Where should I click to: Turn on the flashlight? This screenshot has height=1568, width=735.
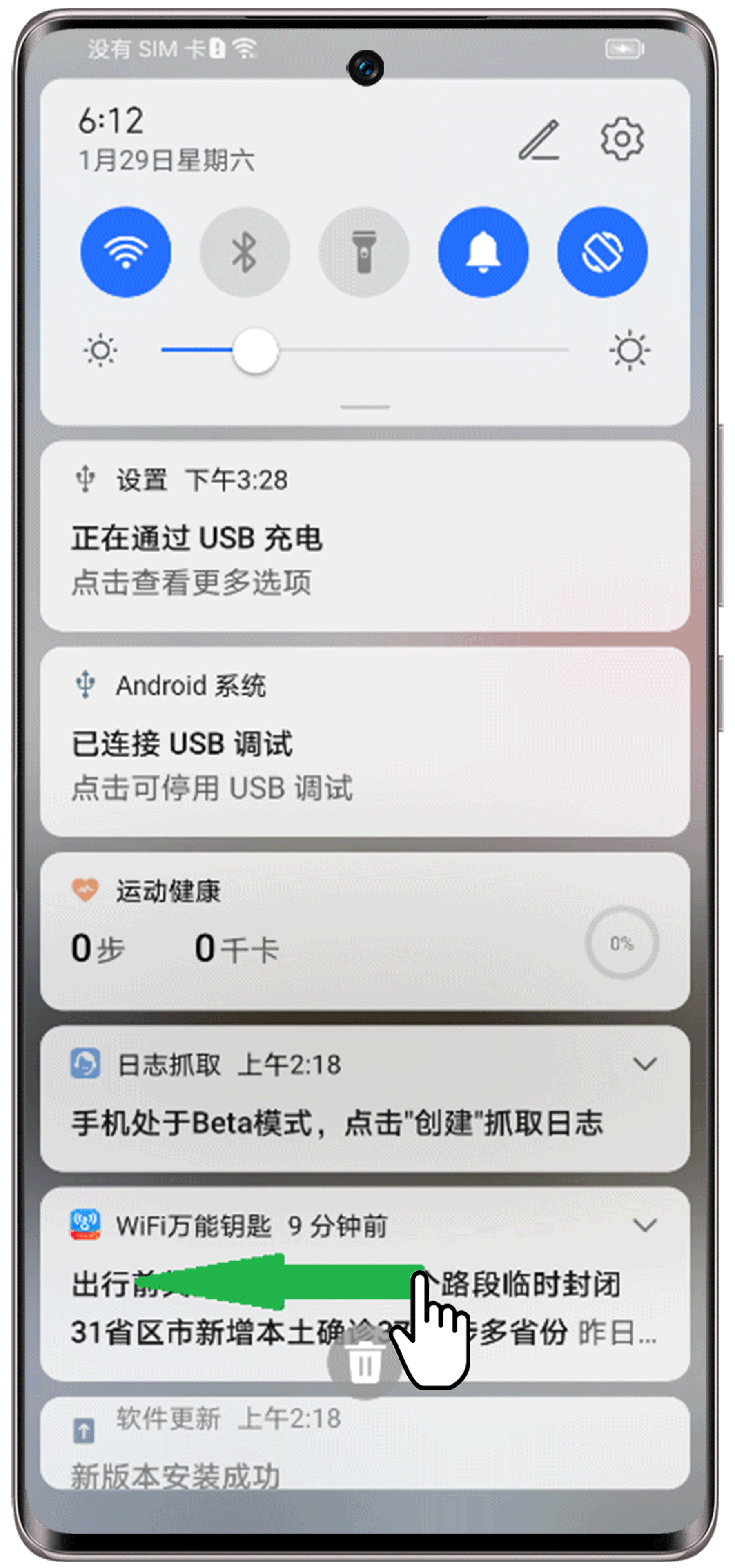click(364, 252)
